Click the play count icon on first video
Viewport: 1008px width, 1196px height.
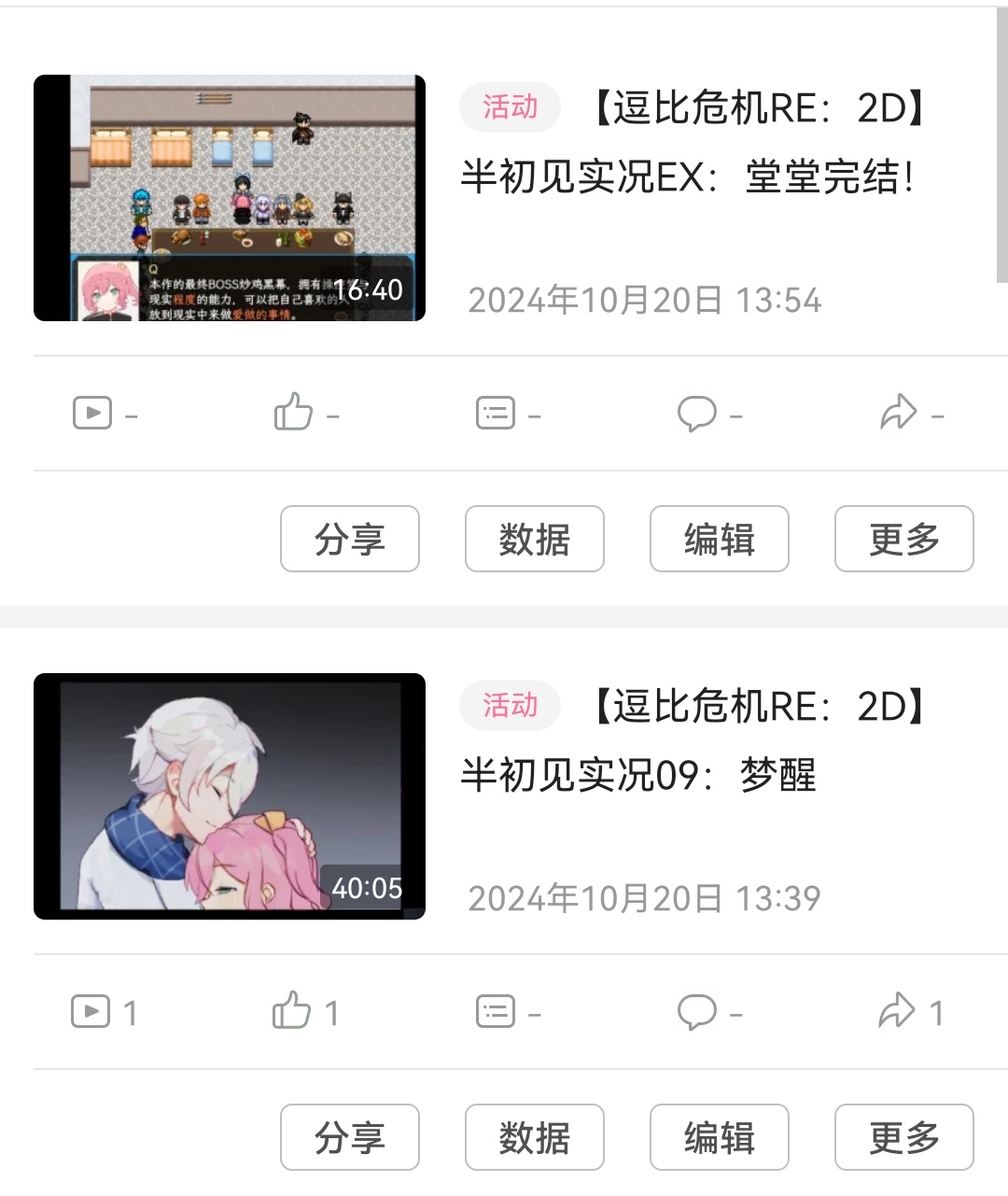click(91, 413)
